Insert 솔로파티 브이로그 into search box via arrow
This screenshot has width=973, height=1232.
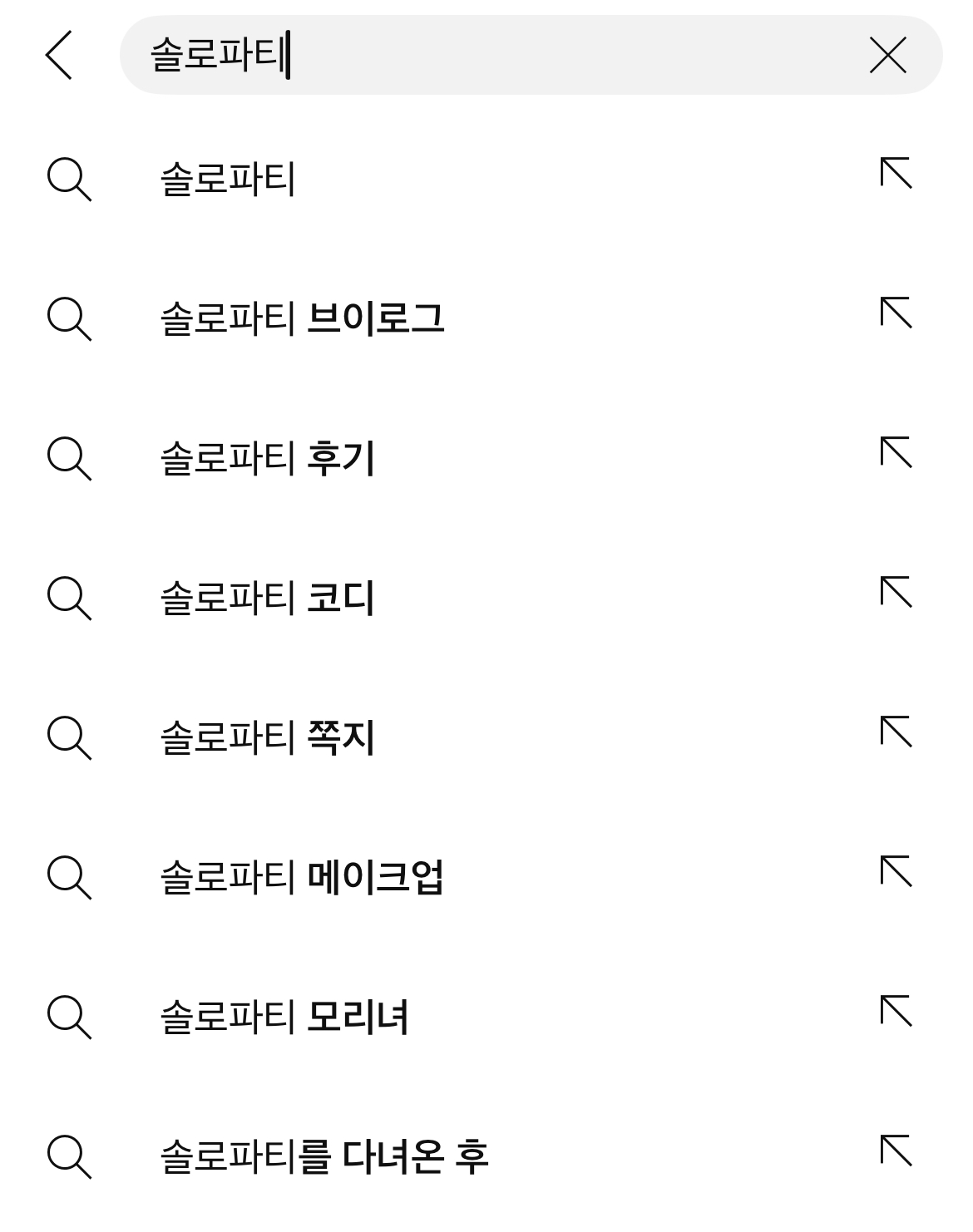point(896,313)
